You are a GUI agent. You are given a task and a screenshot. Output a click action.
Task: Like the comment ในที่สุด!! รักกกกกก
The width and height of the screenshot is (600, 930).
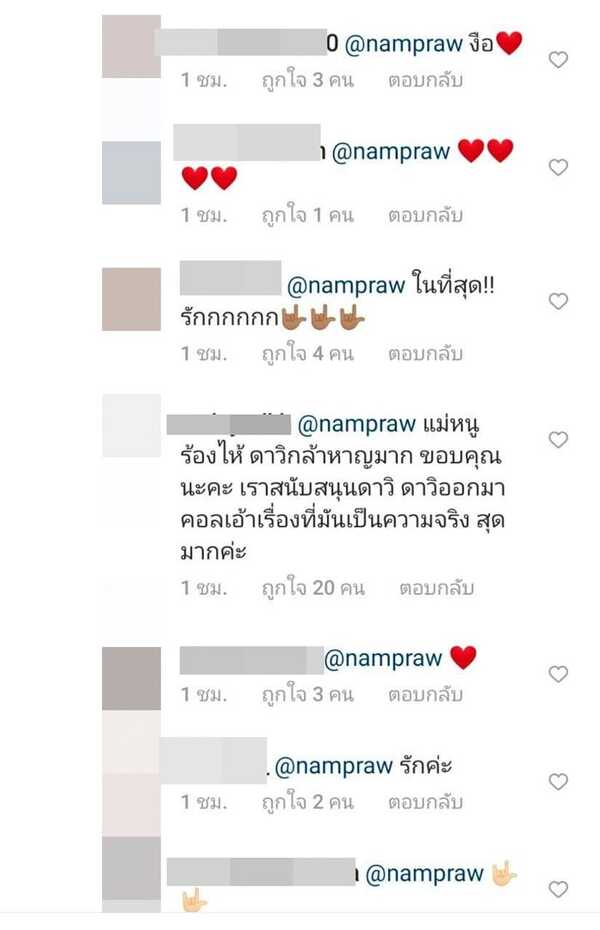558,301
